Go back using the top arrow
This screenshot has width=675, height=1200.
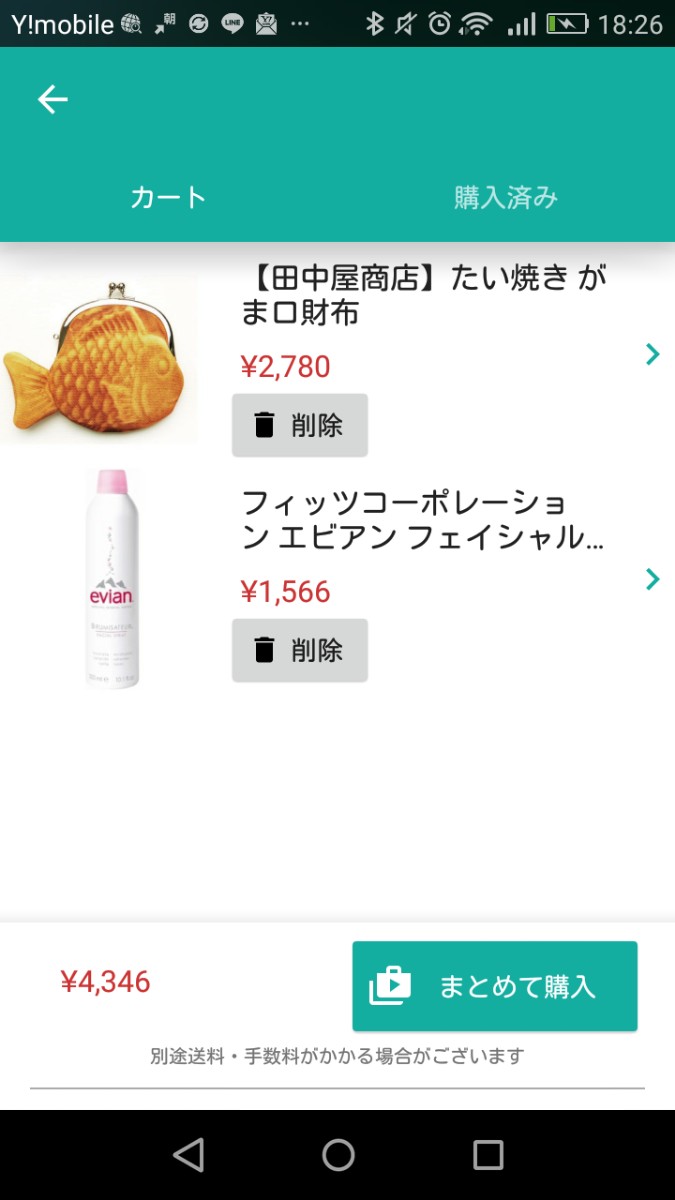click(x=52, y=99)
